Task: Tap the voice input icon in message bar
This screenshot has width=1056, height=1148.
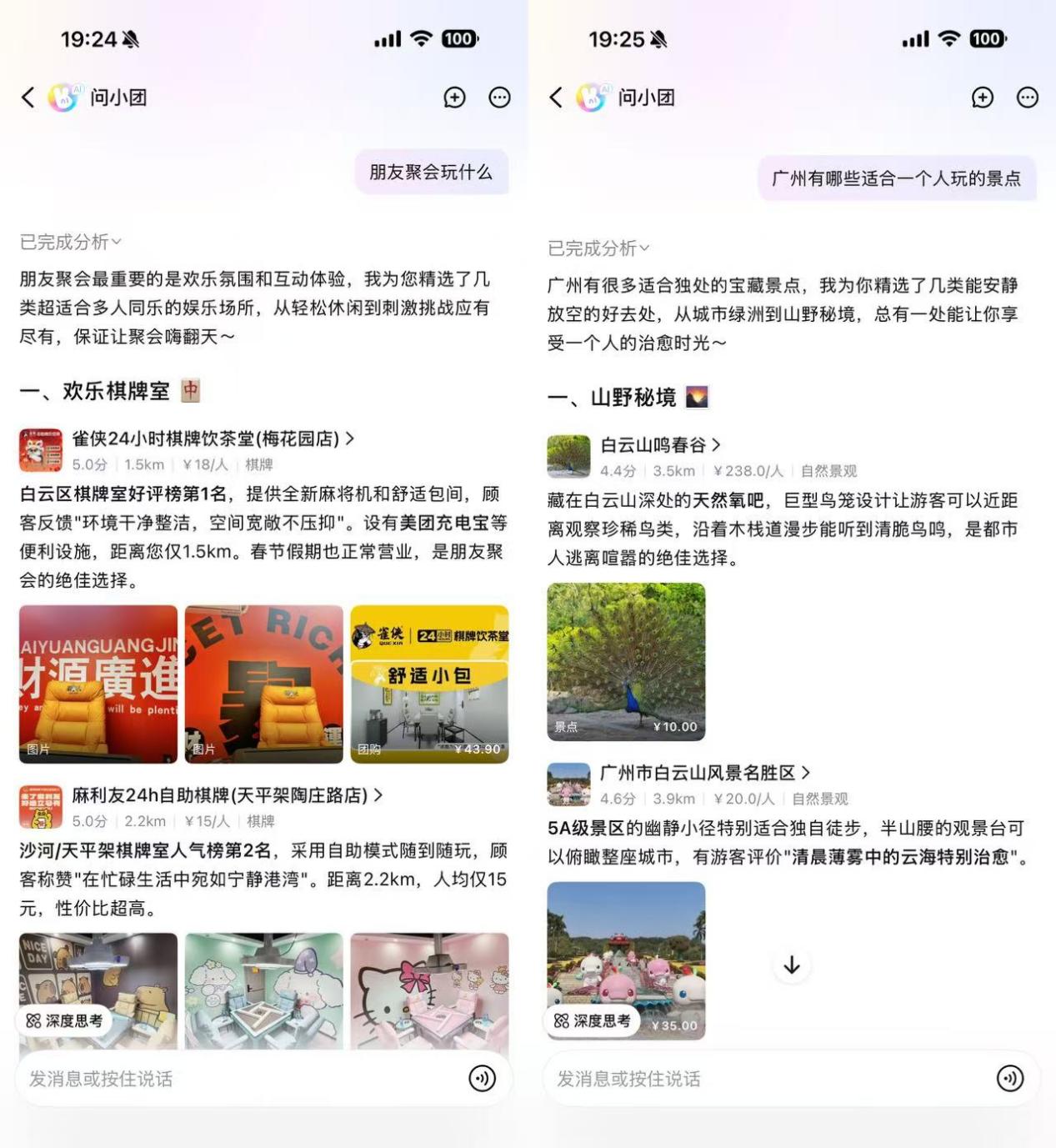Action: tap(482, 1079)
